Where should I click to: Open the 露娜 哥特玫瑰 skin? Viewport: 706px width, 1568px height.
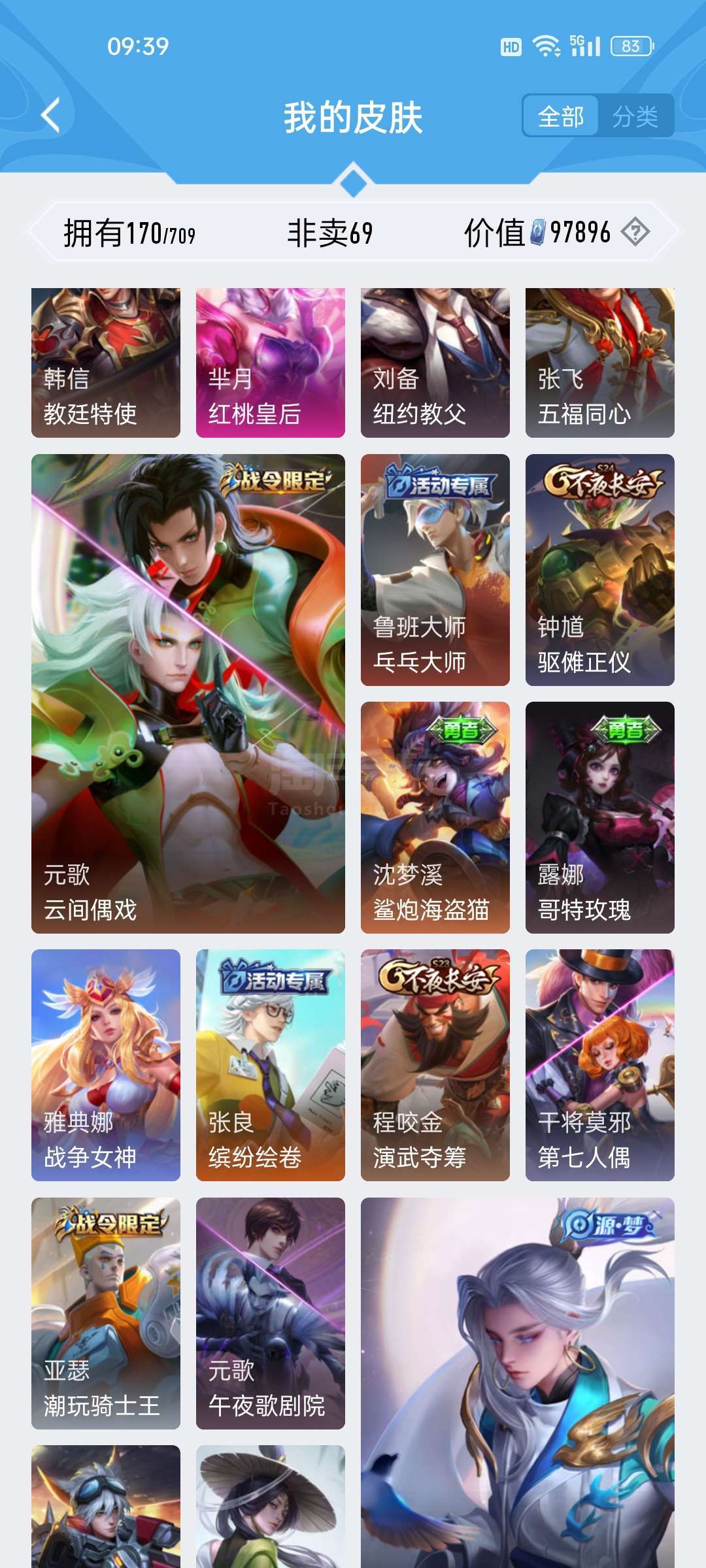pos(600,817)
